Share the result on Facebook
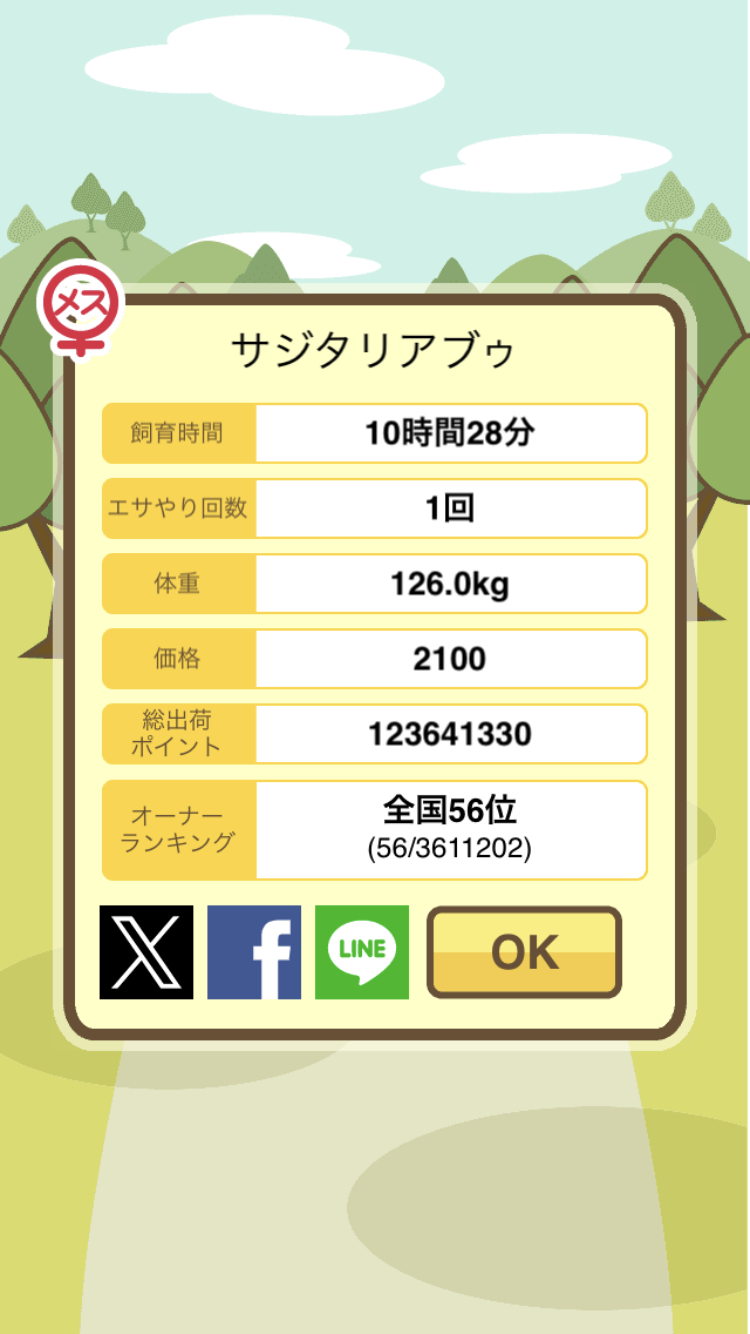The width and height of the screenshot is (750, 1334). coord(254,952)
